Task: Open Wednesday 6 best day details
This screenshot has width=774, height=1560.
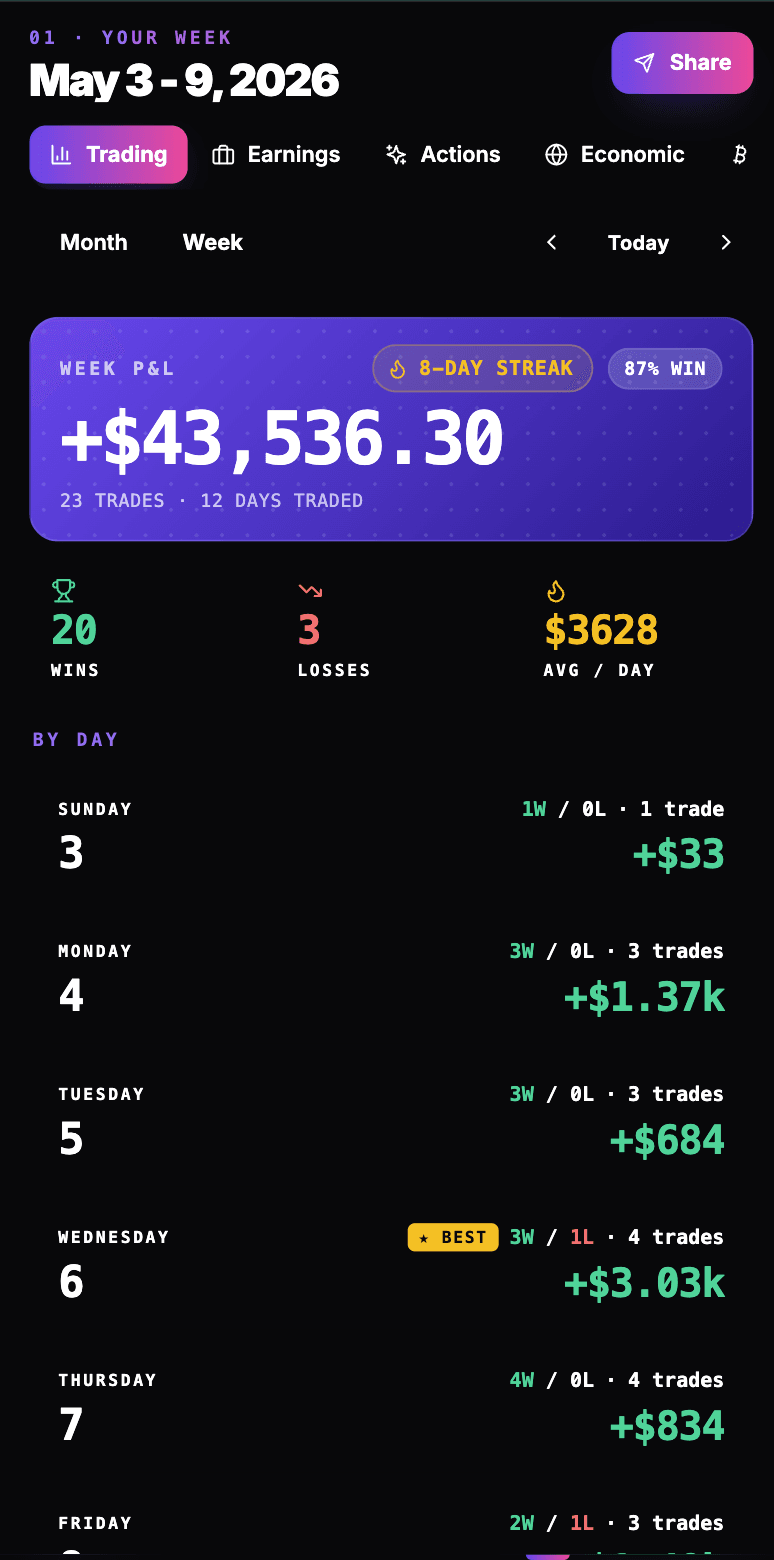Action: point(391,1265)
